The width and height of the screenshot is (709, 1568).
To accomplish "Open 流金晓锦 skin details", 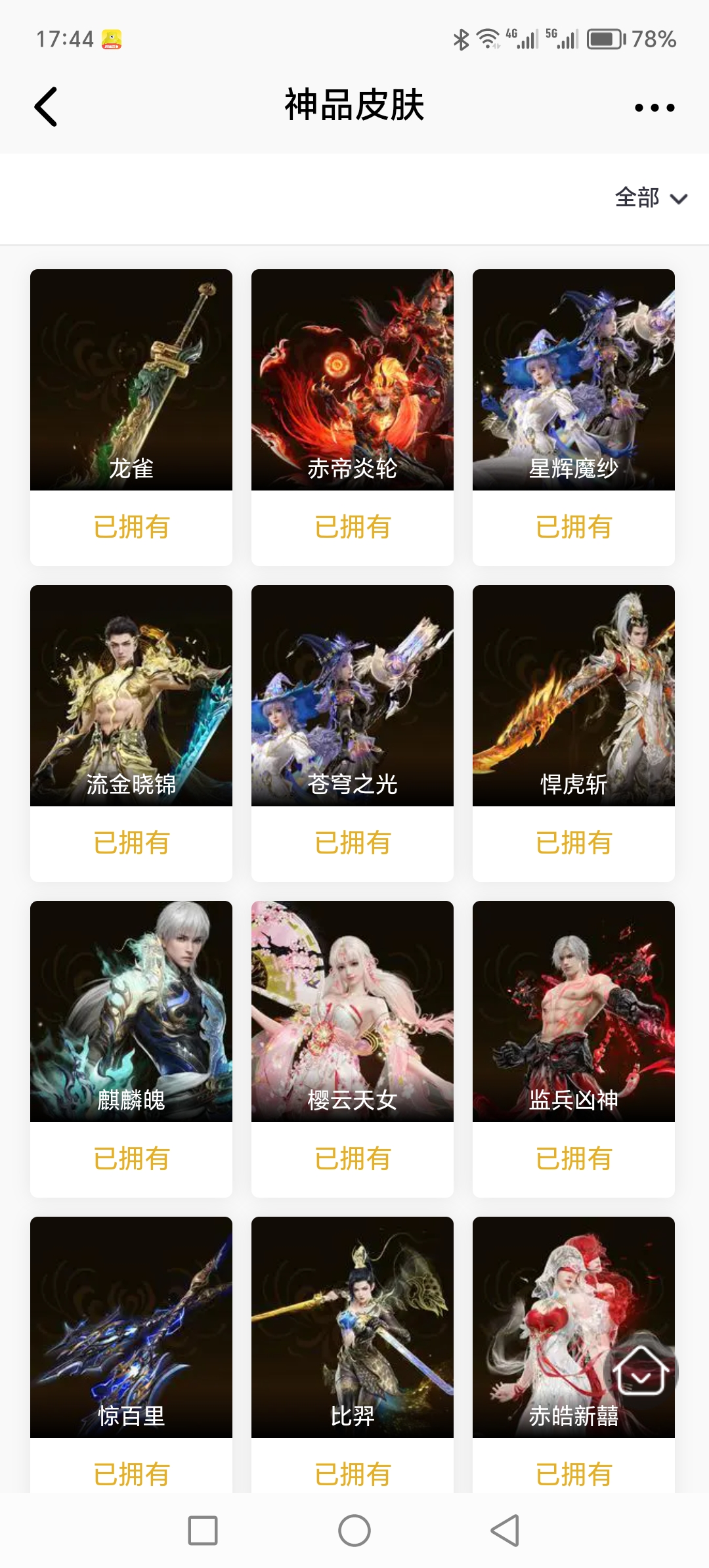I will (x=131, y=696).
